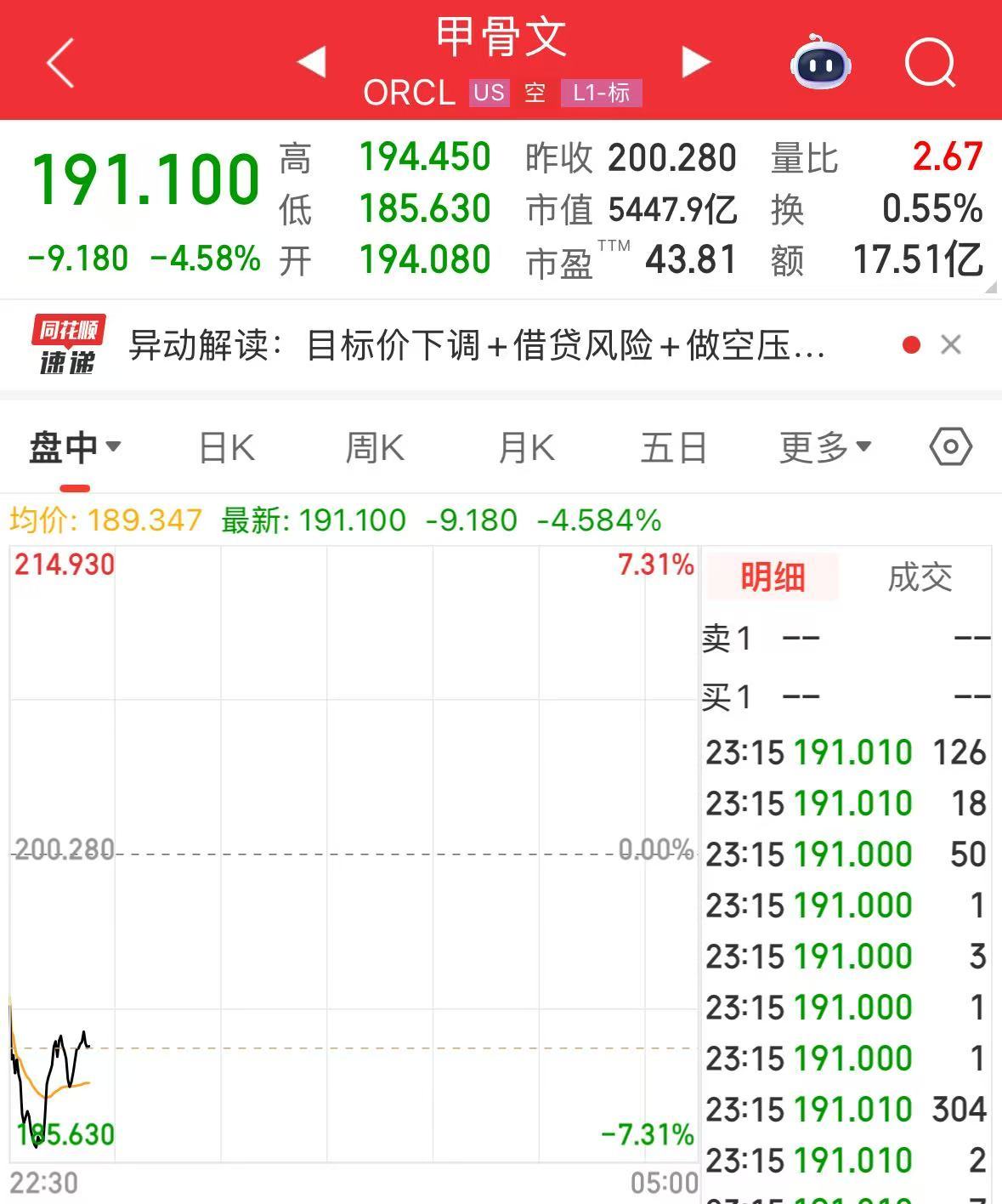Open the 异动解读 news item
1002x1204 pixels.
pos(476,346)
